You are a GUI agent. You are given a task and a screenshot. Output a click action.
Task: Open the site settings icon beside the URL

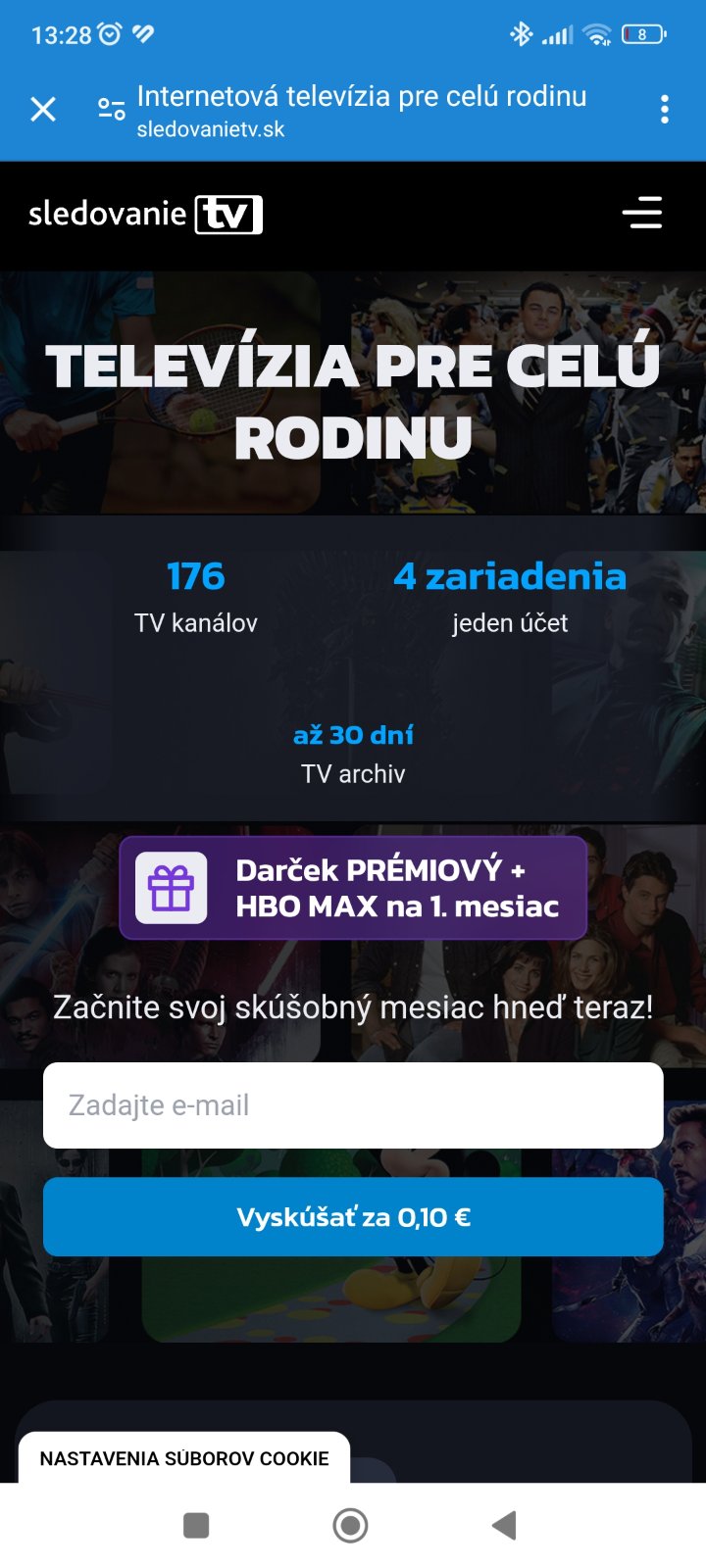(111, 109)
